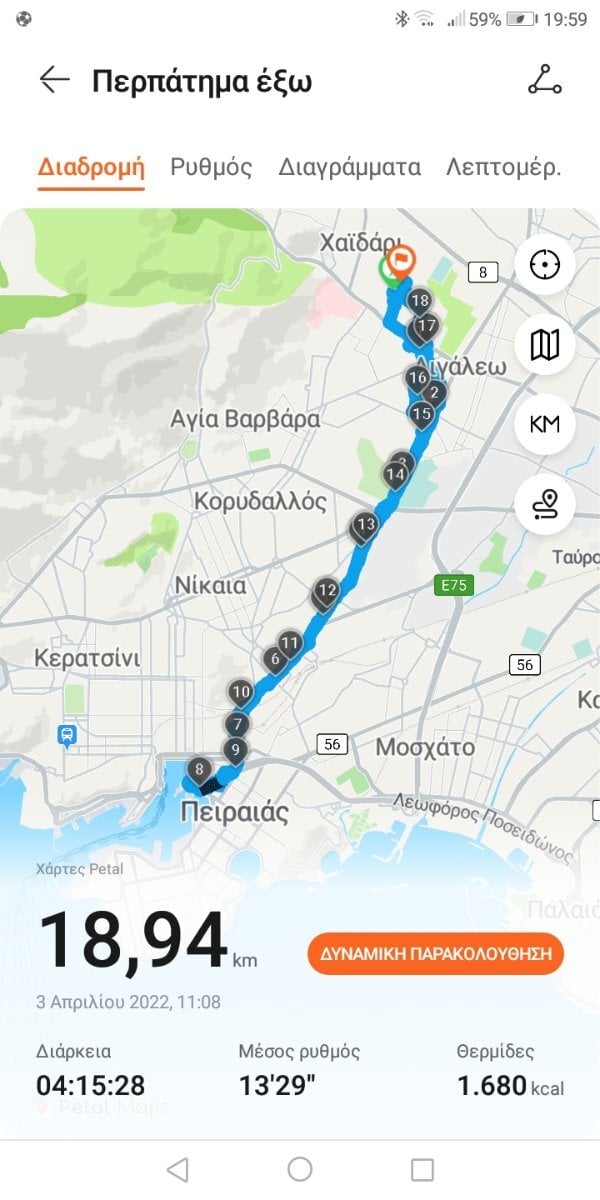Open the Λεπτομέρ. tab
Screen dimensions: 600x1200
(x=504, y=167)
